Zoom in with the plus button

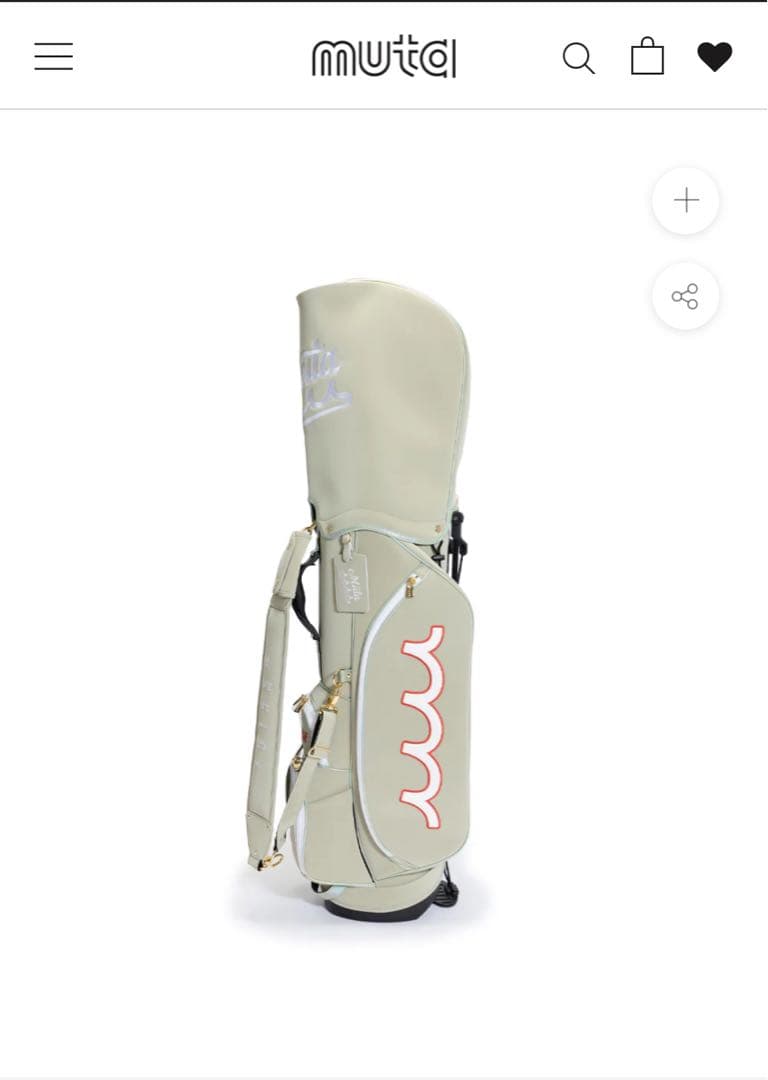point(686,201)
